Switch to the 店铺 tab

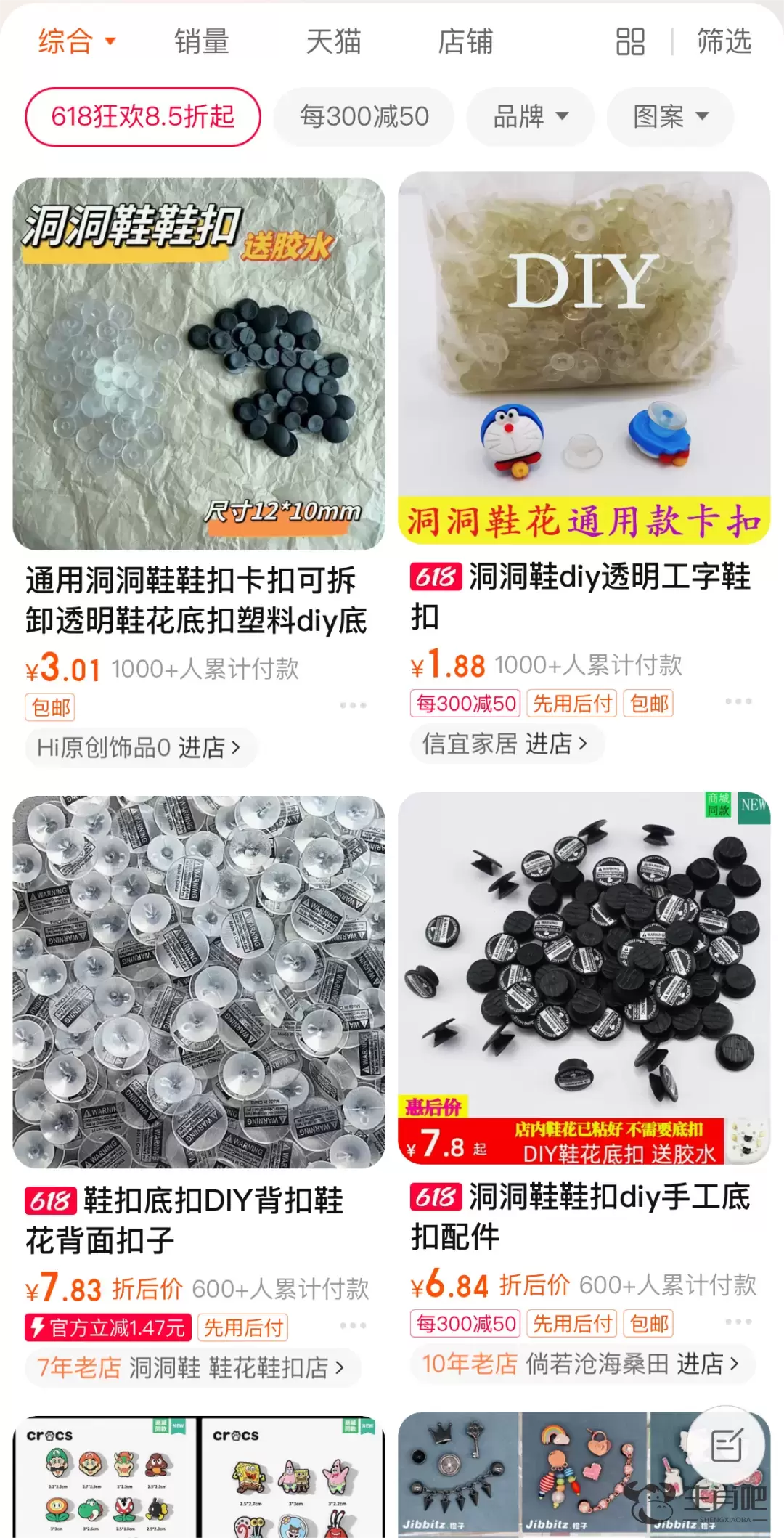pyautogui.click(x=465, y=41)
